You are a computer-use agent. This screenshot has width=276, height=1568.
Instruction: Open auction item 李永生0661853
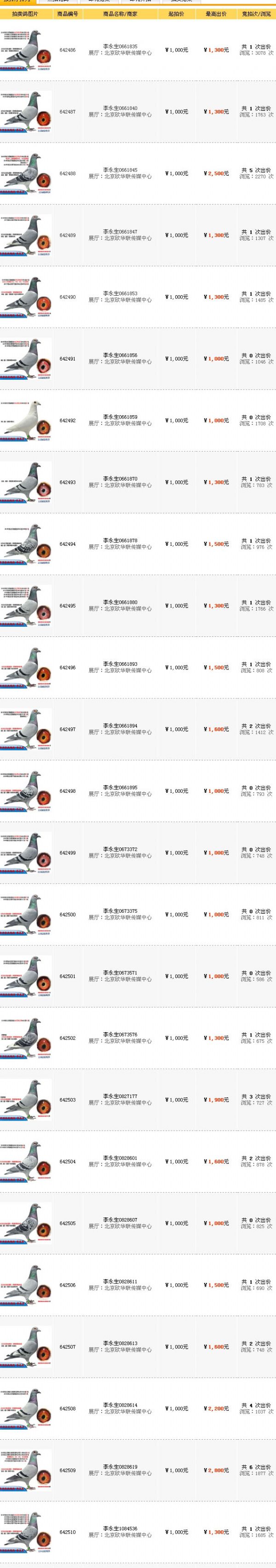point(120,293)
